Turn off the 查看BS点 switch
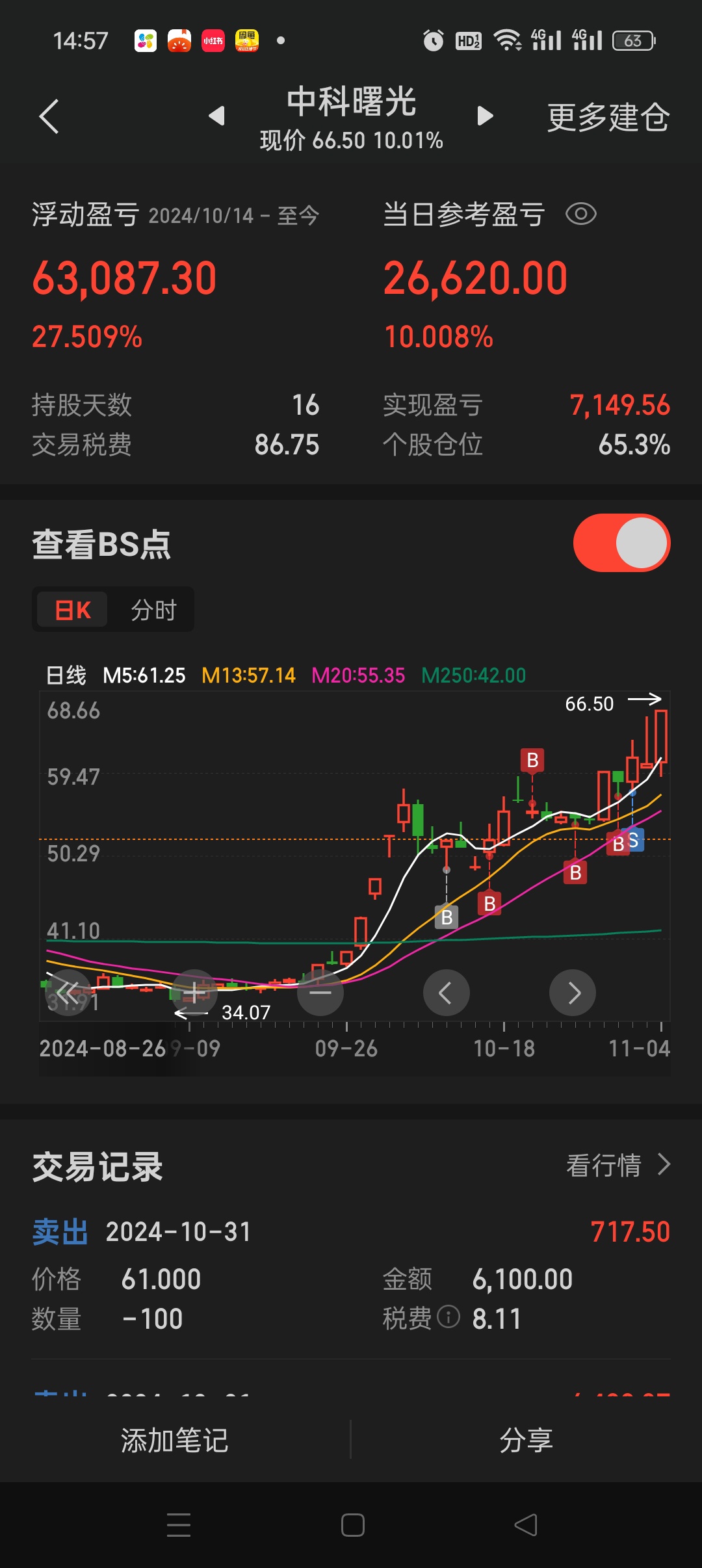 [x=621, y=543]
